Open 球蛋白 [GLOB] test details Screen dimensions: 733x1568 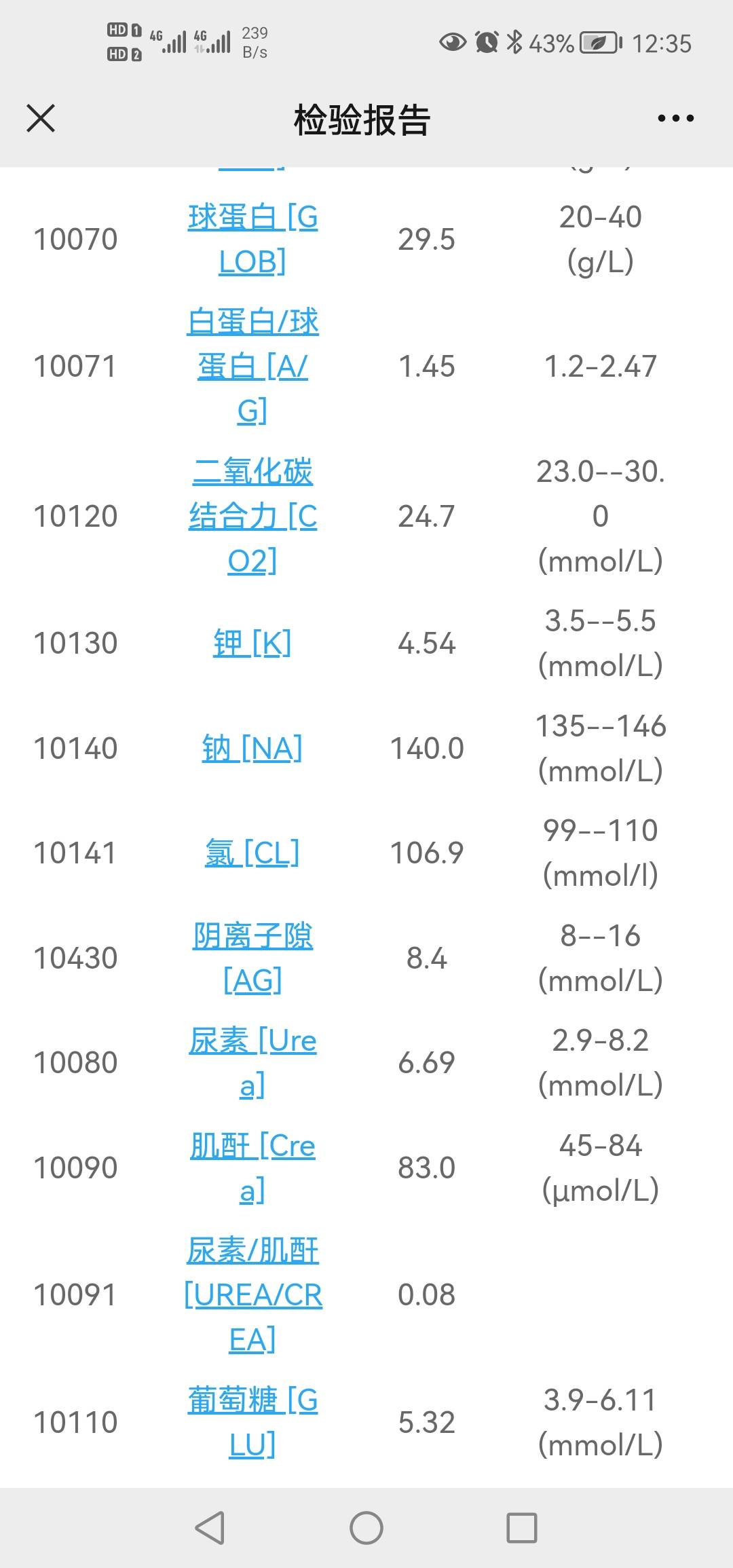click(255, 239)
